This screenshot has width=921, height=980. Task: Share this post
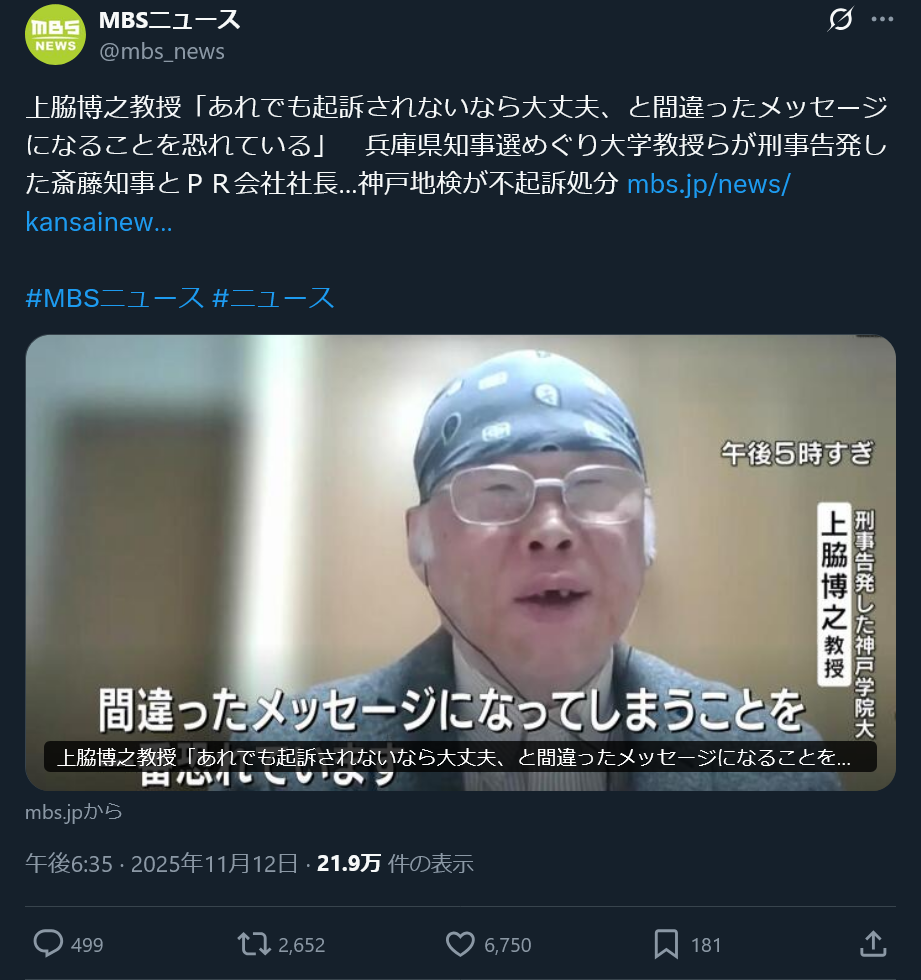click(872, 943)
